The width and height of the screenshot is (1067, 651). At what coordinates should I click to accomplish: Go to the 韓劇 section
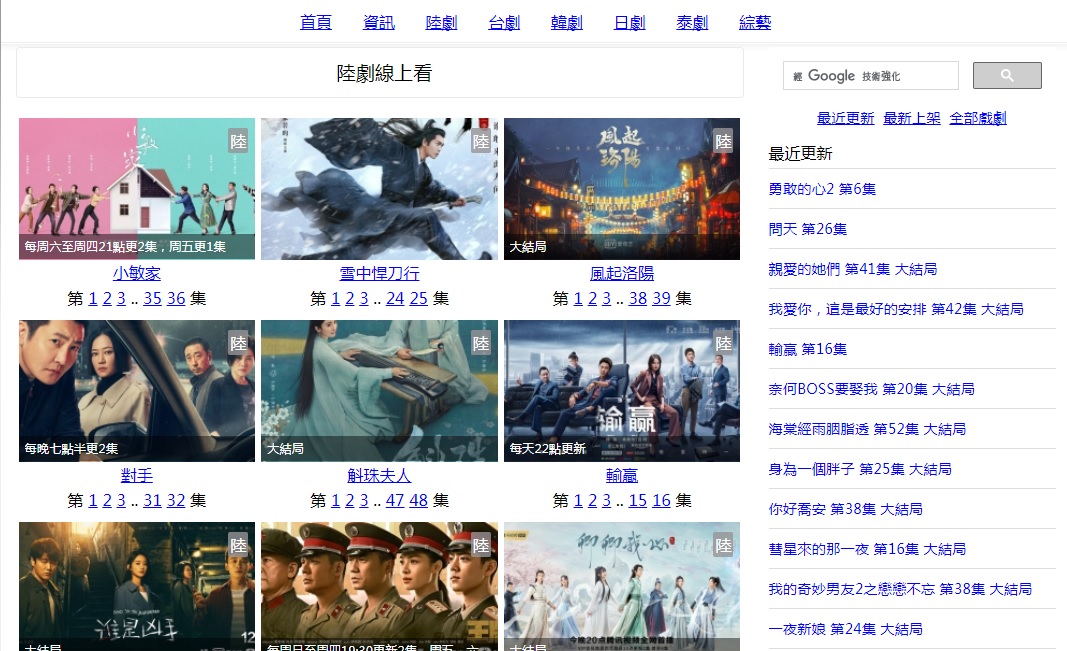[566, 22]
